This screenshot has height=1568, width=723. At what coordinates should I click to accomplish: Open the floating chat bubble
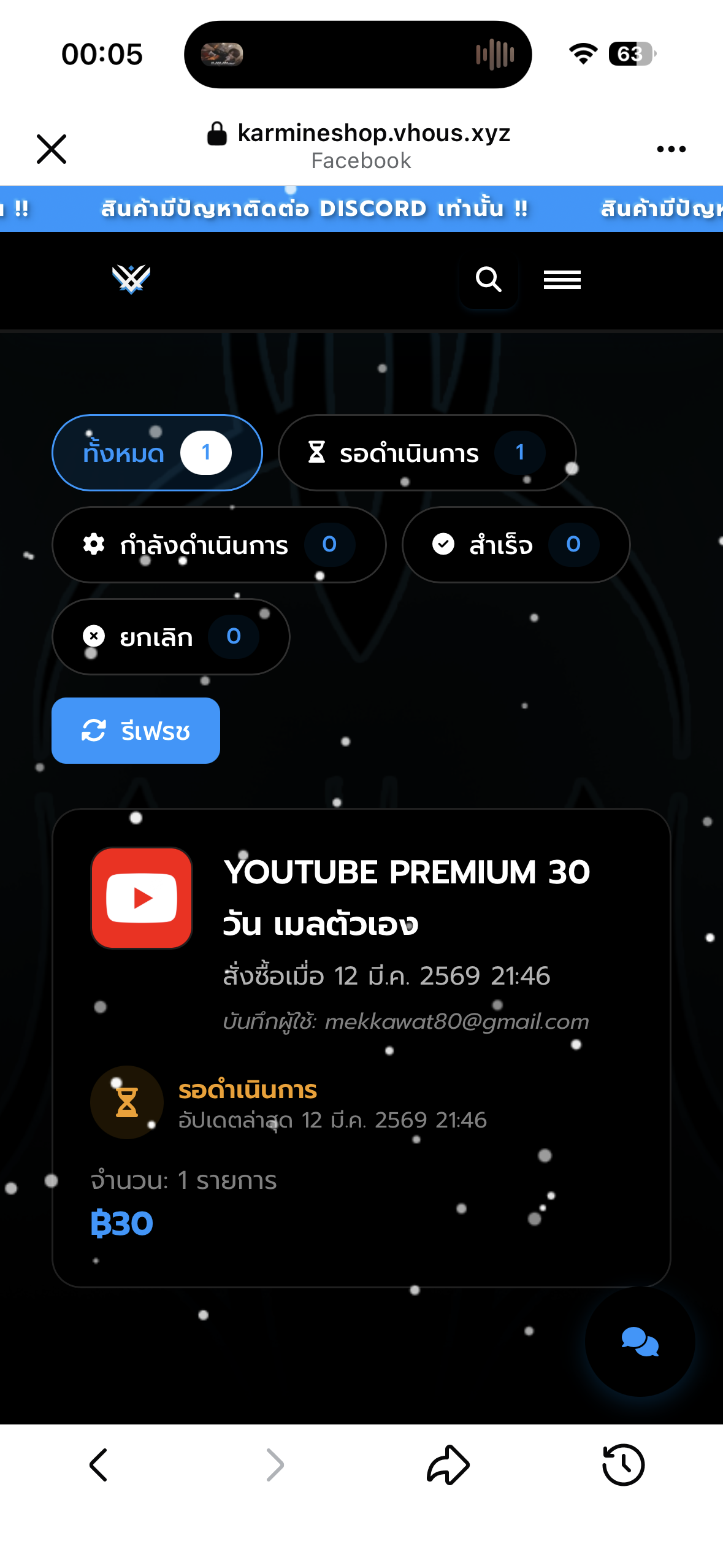point(640,1341)
